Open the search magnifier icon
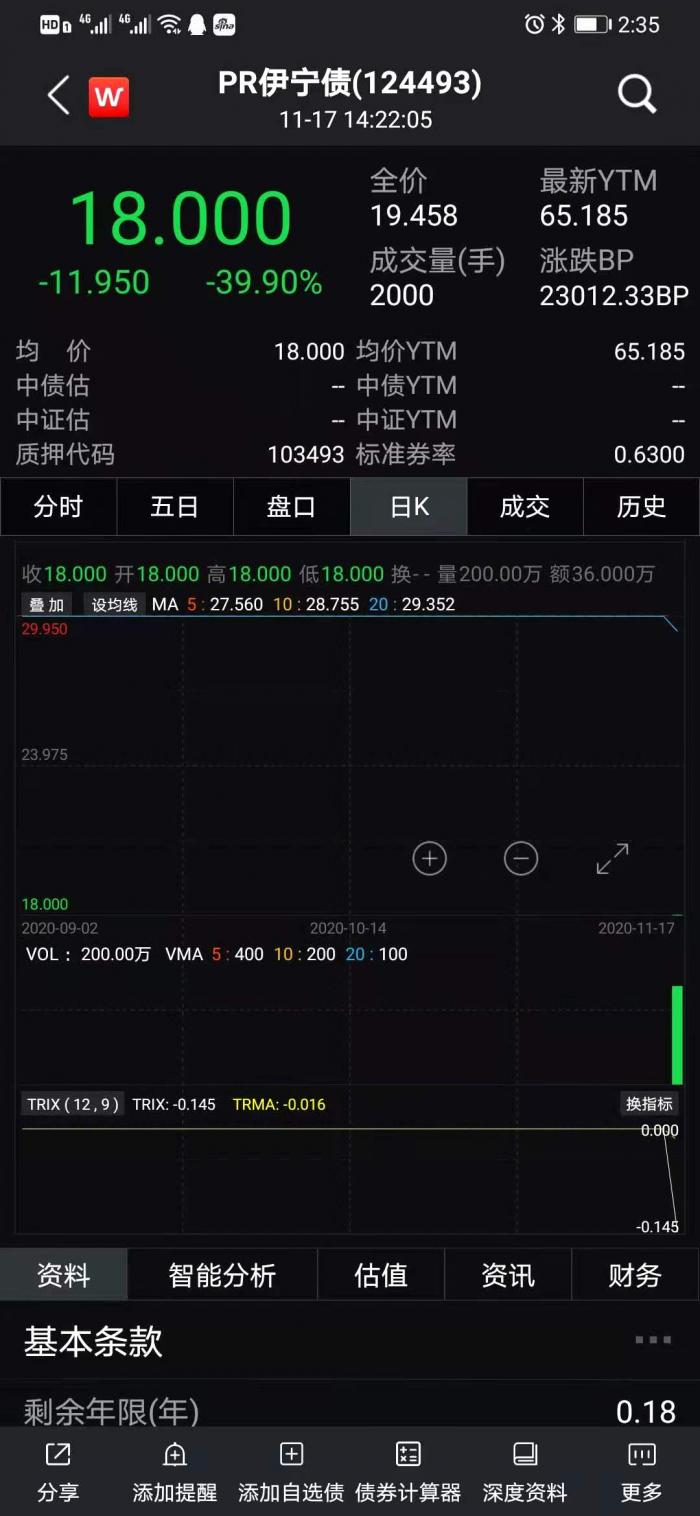 pos(636,96)
